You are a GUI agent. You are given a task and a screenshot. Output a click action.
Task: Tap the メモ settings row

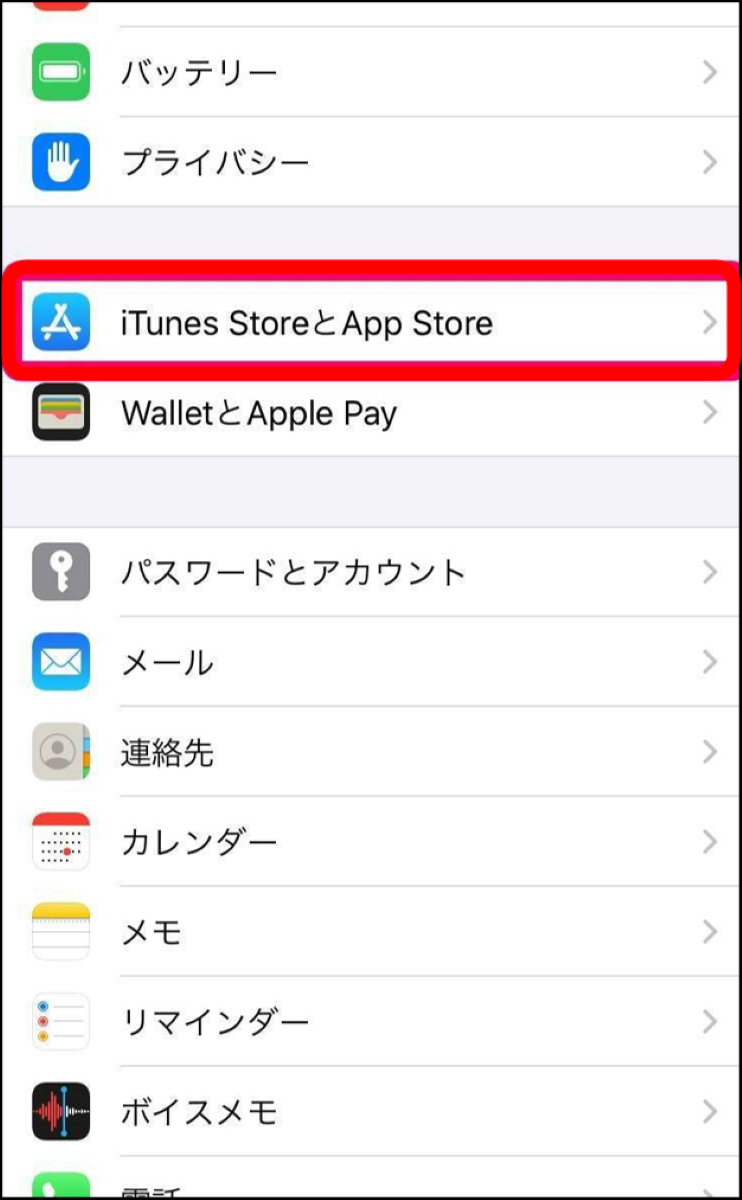(x=371, y=932)
